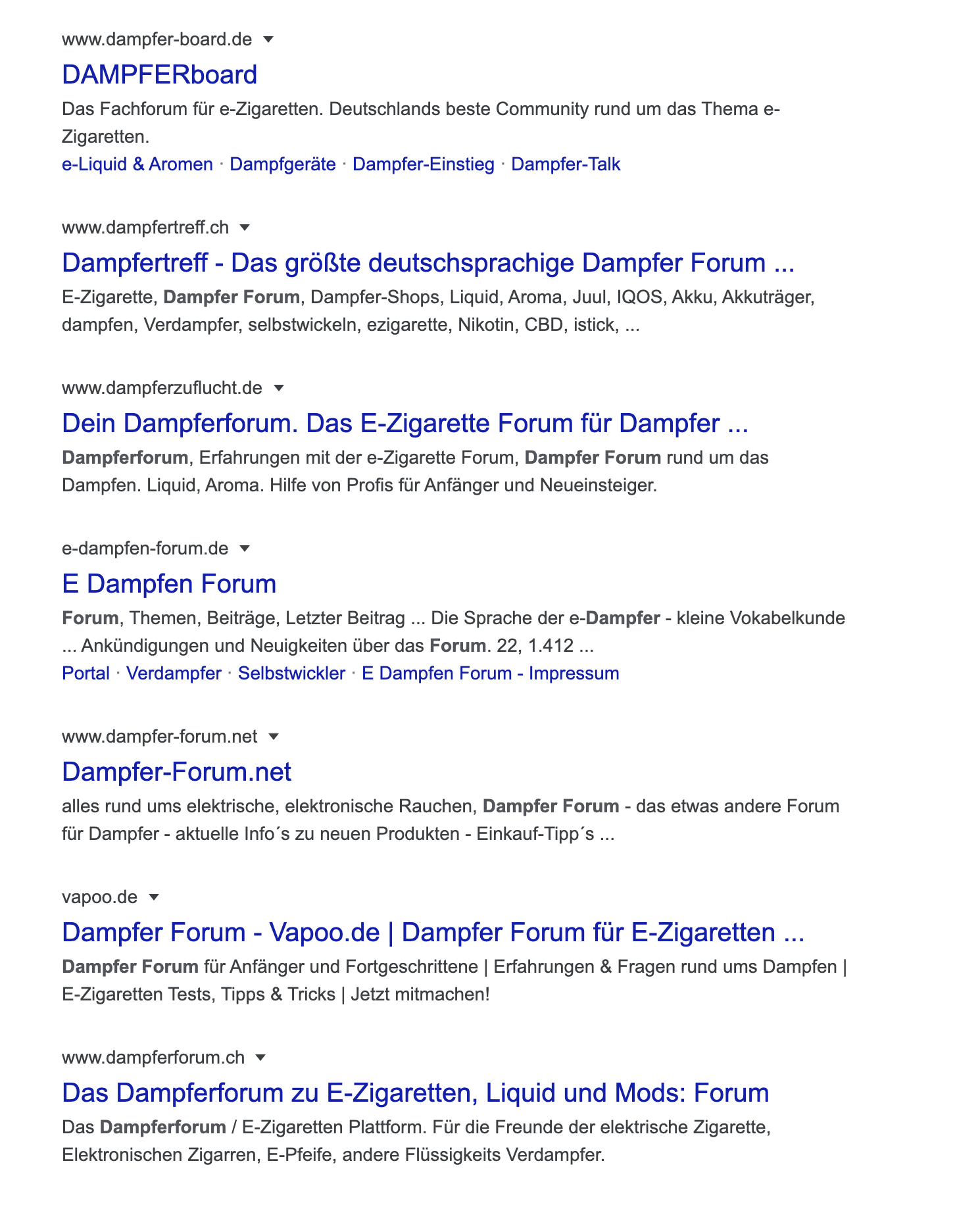Viewport: 980px width, 1205px height.
Task: Expand dropdown arrow next to www.dampfertreff.ch
Action: click(x=245, y=228)
